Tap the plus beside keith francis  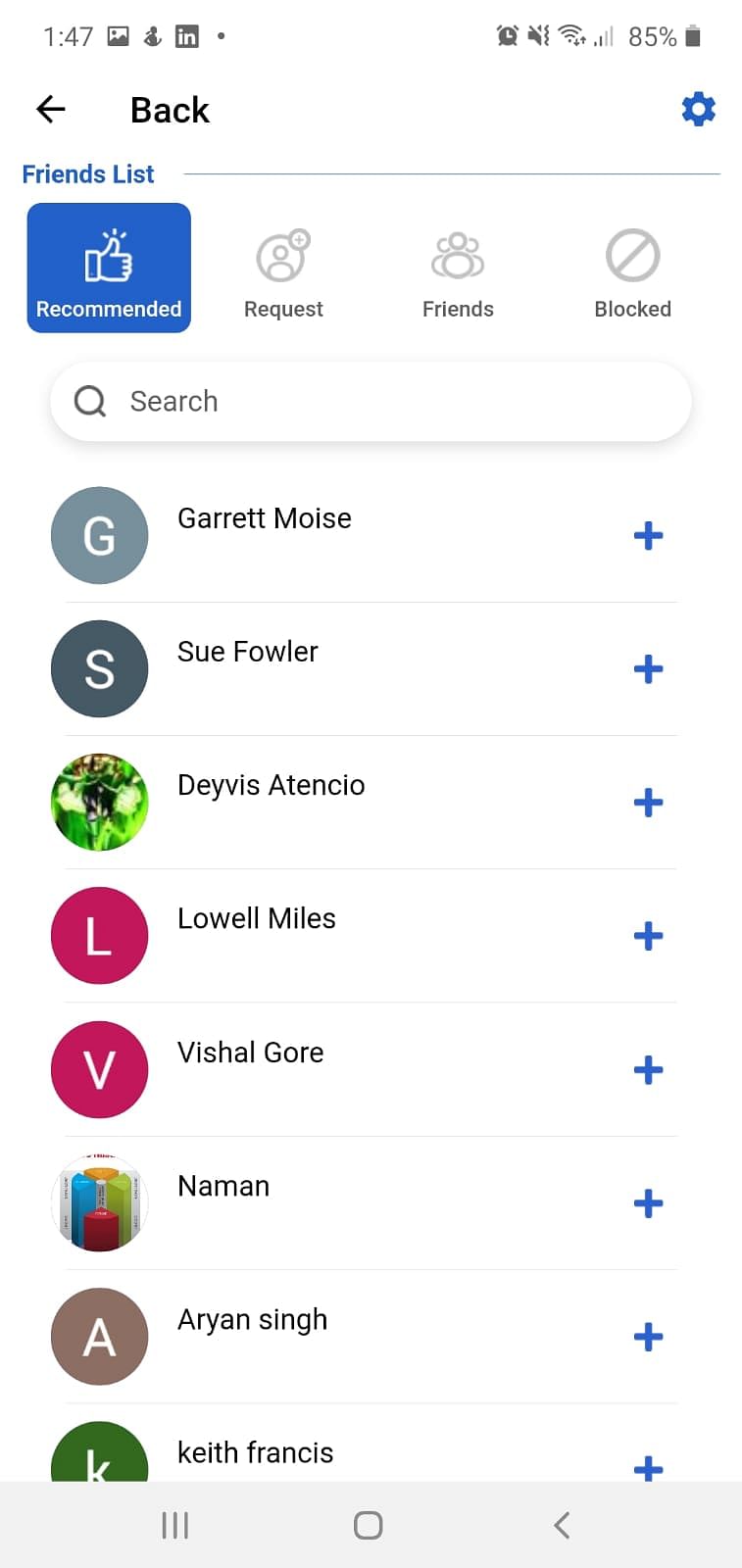648,1467
